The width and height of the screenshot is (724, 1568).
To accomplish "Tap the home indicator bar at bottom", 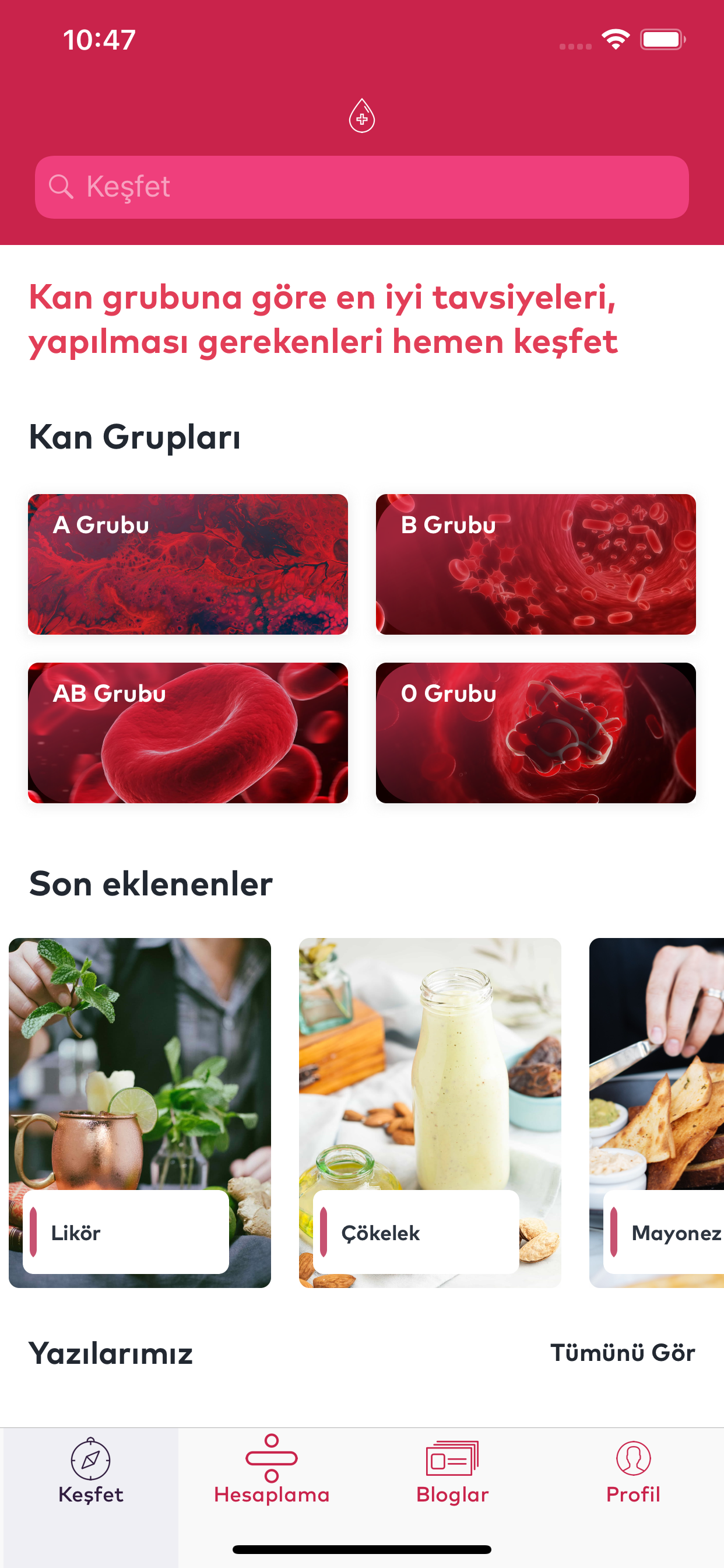I will tap(361, 1550).
